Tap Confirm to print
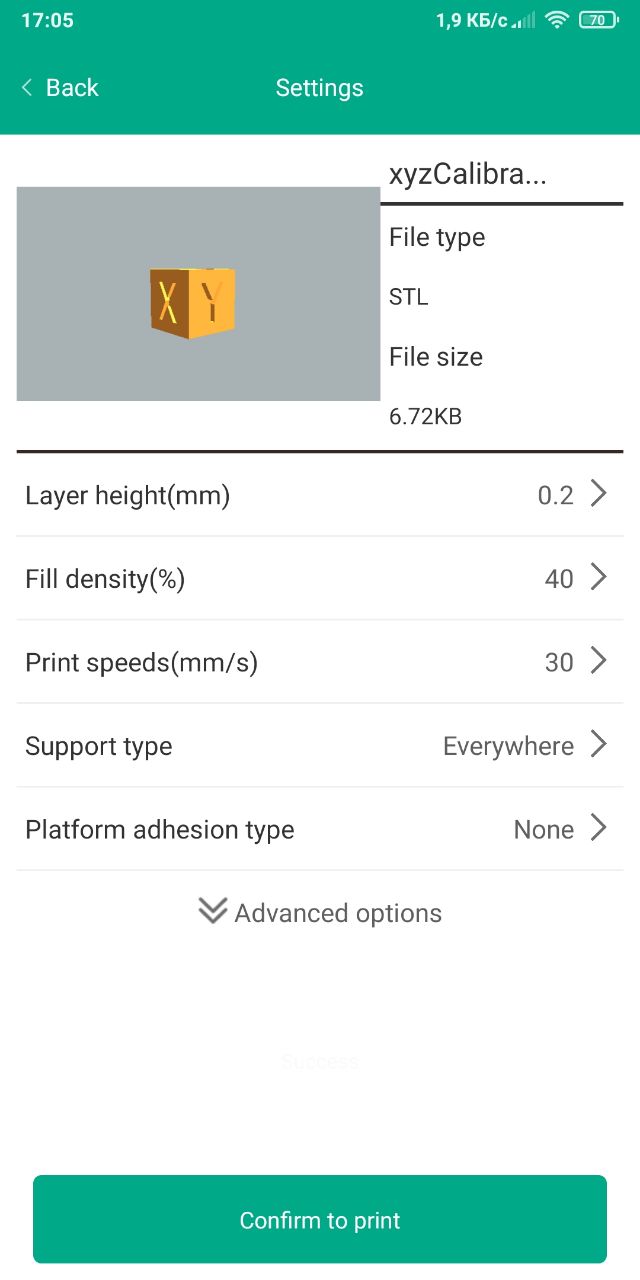Image resolution: width=640 pixels, height=1280 pixels. click(320, 1219)
